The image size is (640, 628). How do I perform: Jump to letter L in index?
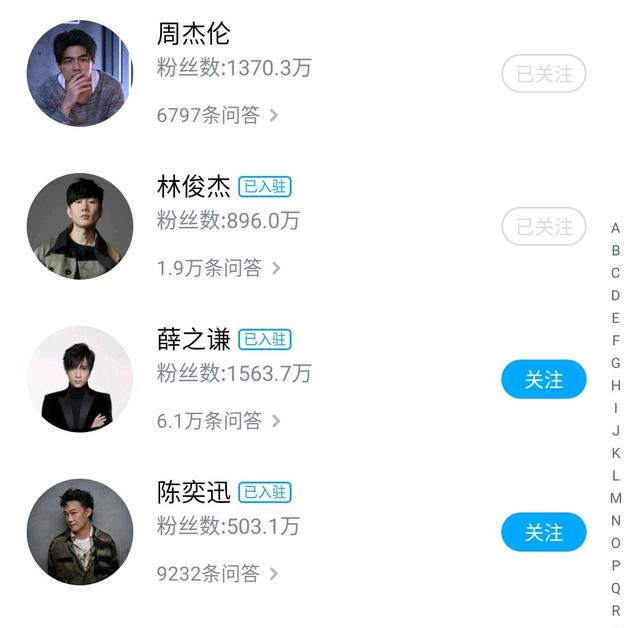point(615,475)
